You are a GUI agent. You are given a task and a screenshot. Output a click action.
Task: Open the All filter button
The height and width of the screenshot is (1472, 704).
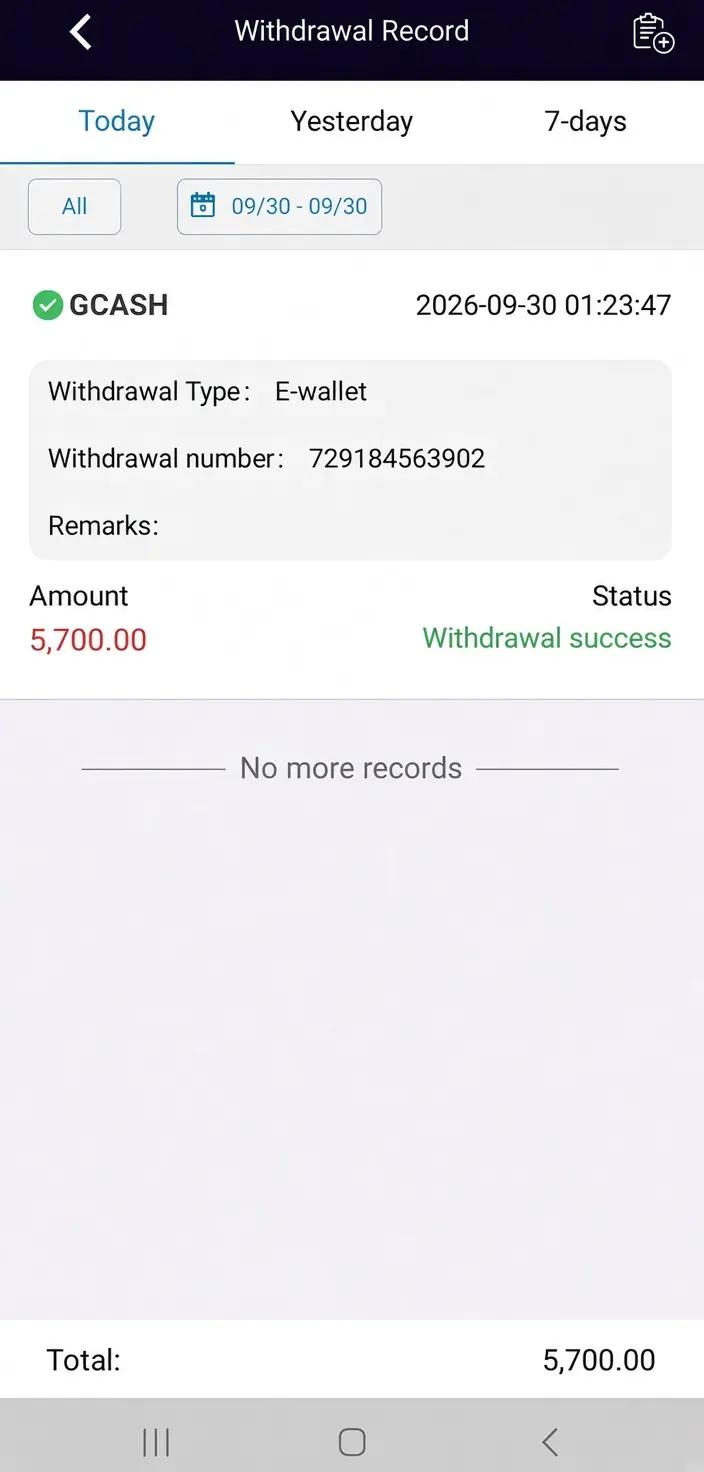click(74, 207)
